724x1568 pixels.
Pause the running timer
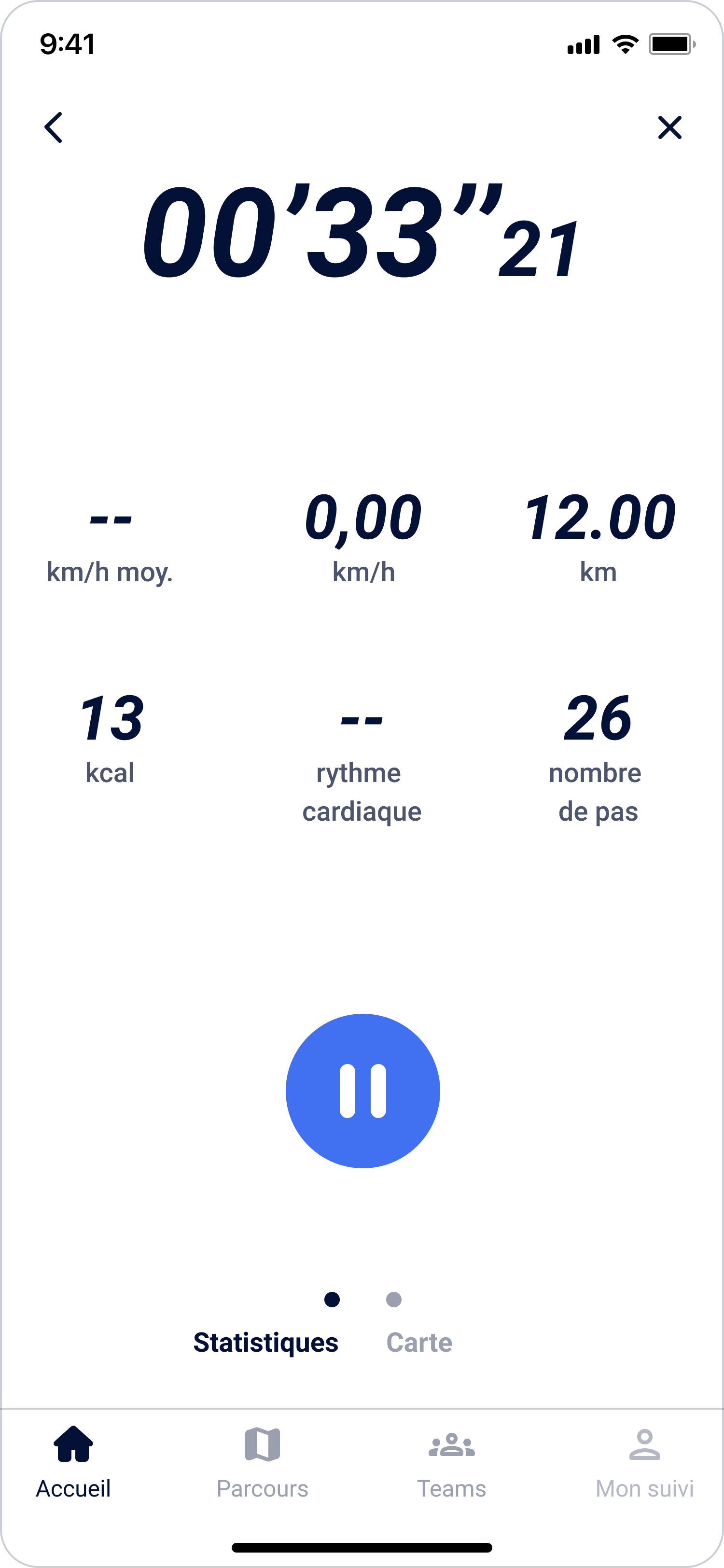coord(362,1091)
